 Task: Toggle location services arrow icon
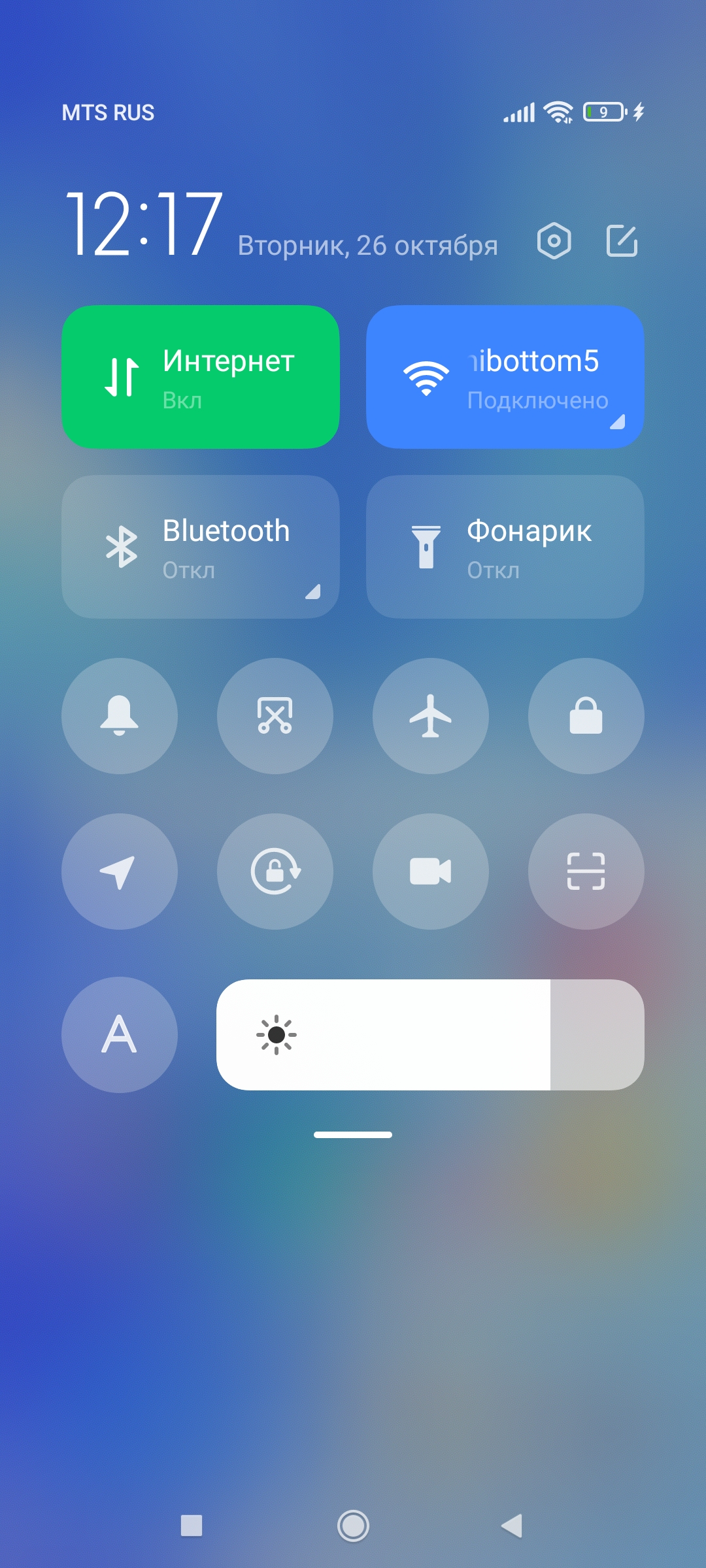point(120,872)
